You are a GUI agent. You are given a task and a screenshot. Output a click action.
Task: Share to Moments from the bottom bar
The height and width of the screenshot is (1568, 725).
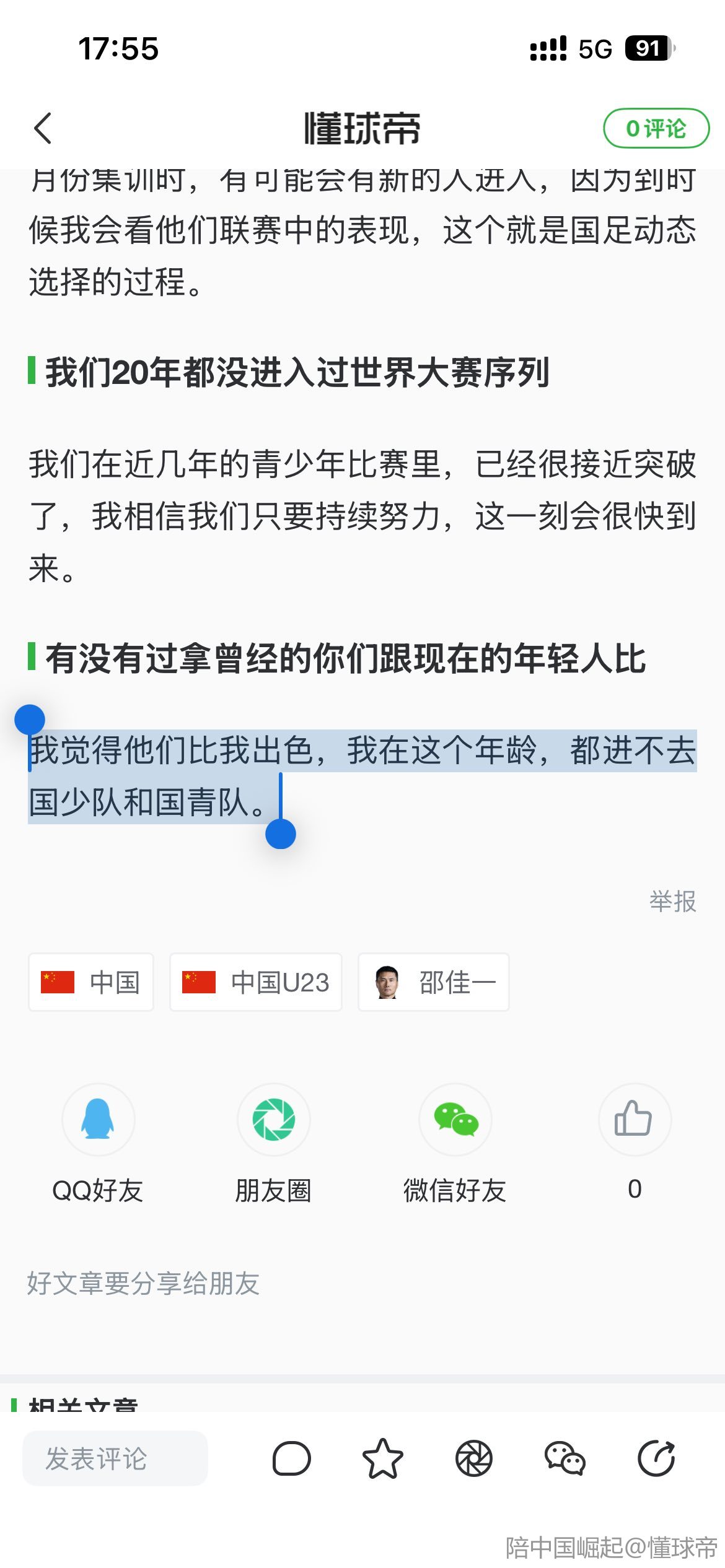[x=474, y=1458]
